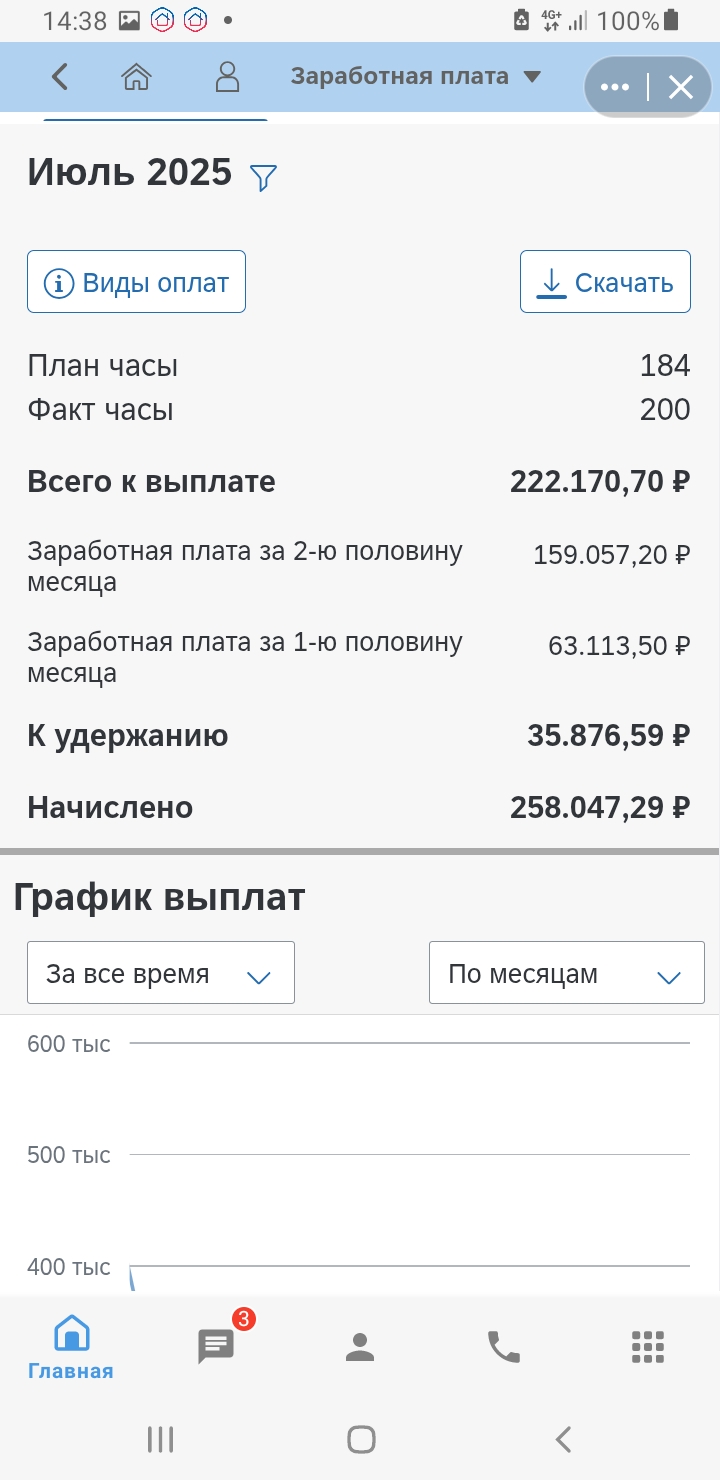This screenshot has height=1480, width=720.
Task: Expand the За все время period dropdown
Action: [x=161, y=973]
